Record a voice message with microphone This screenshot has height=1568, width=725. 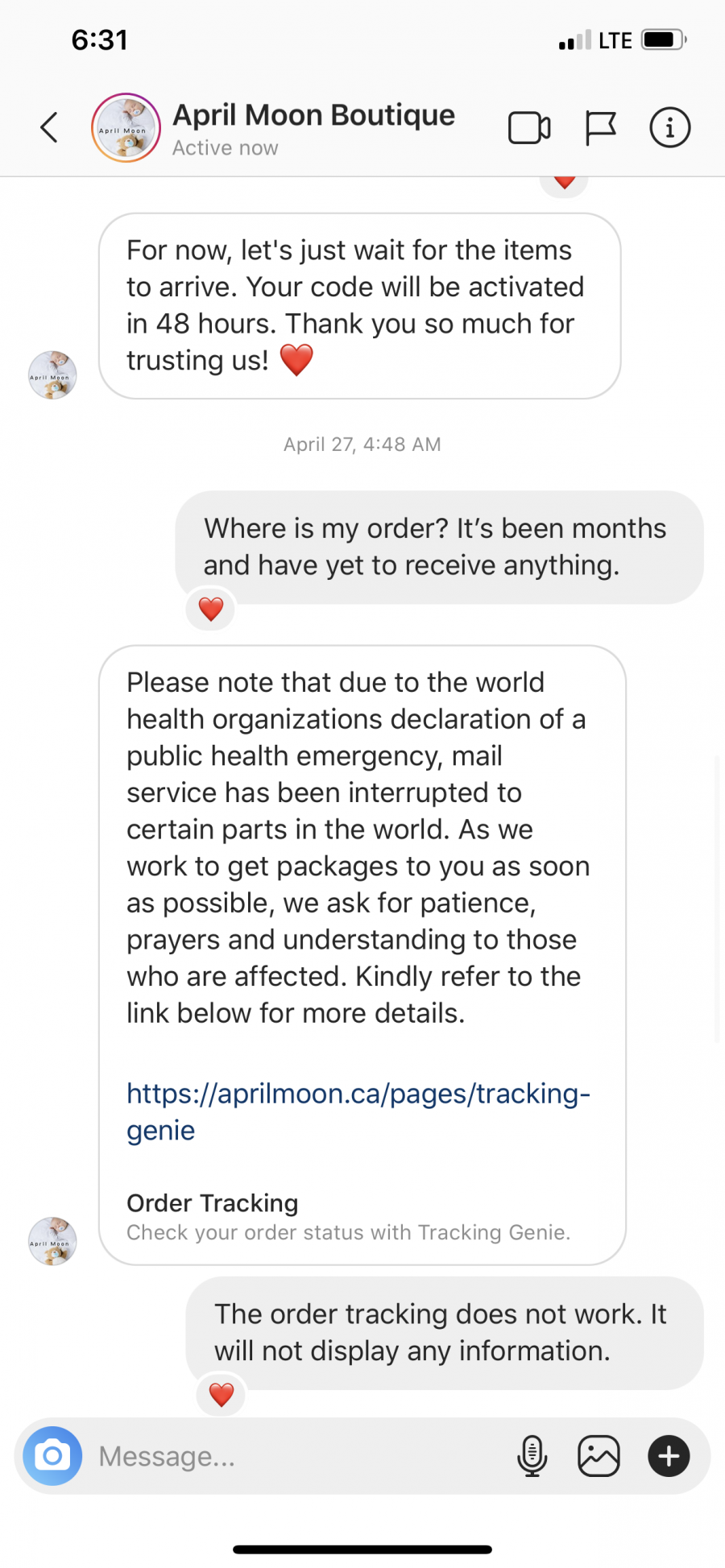point(532,1456)
